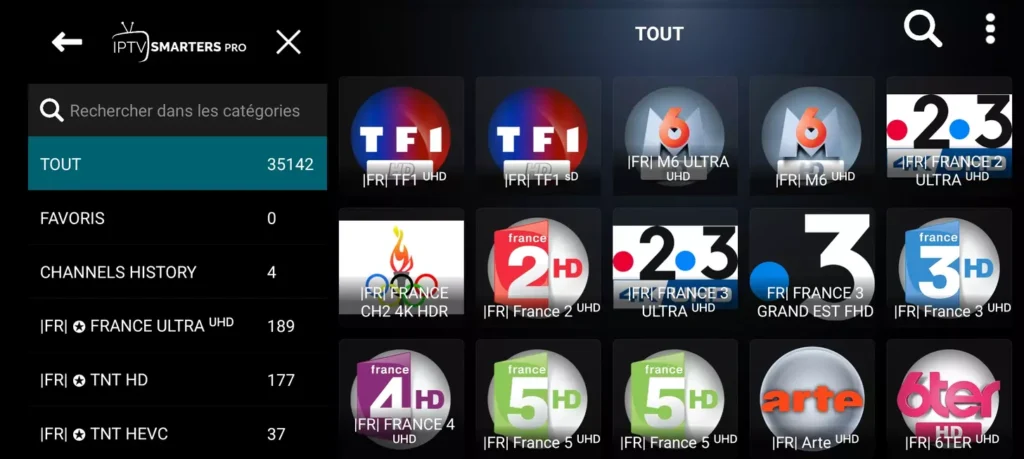Go back with the arrow icon
The height and width of the screenshot is (459, 1024).
tap(67, 42)
